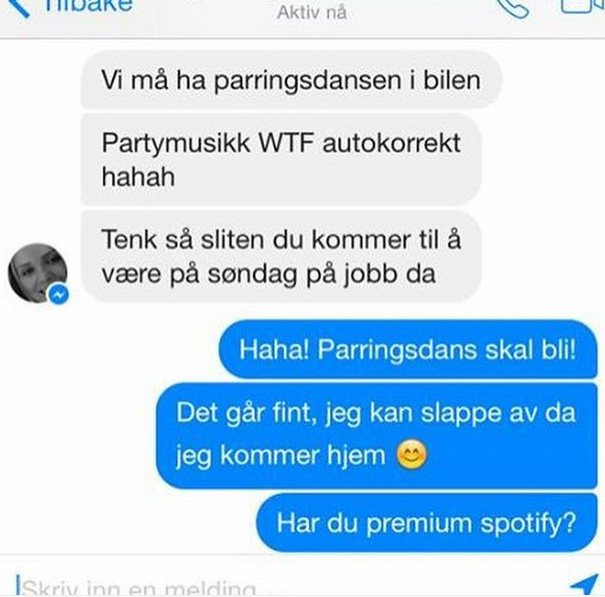Go back via the Tilbake button
This screenshot has height=597, width=605.
pos(70,6)
